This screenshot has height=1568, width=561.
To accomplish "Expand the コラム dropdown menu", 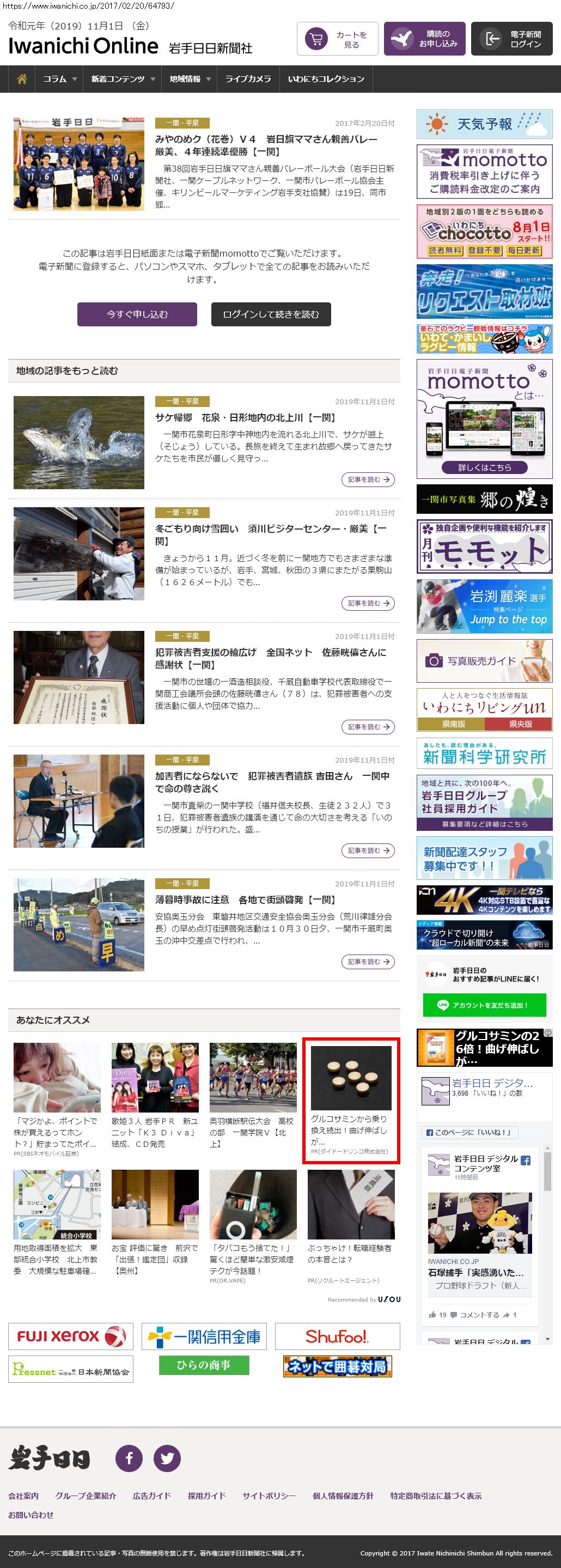I will 59,79.
